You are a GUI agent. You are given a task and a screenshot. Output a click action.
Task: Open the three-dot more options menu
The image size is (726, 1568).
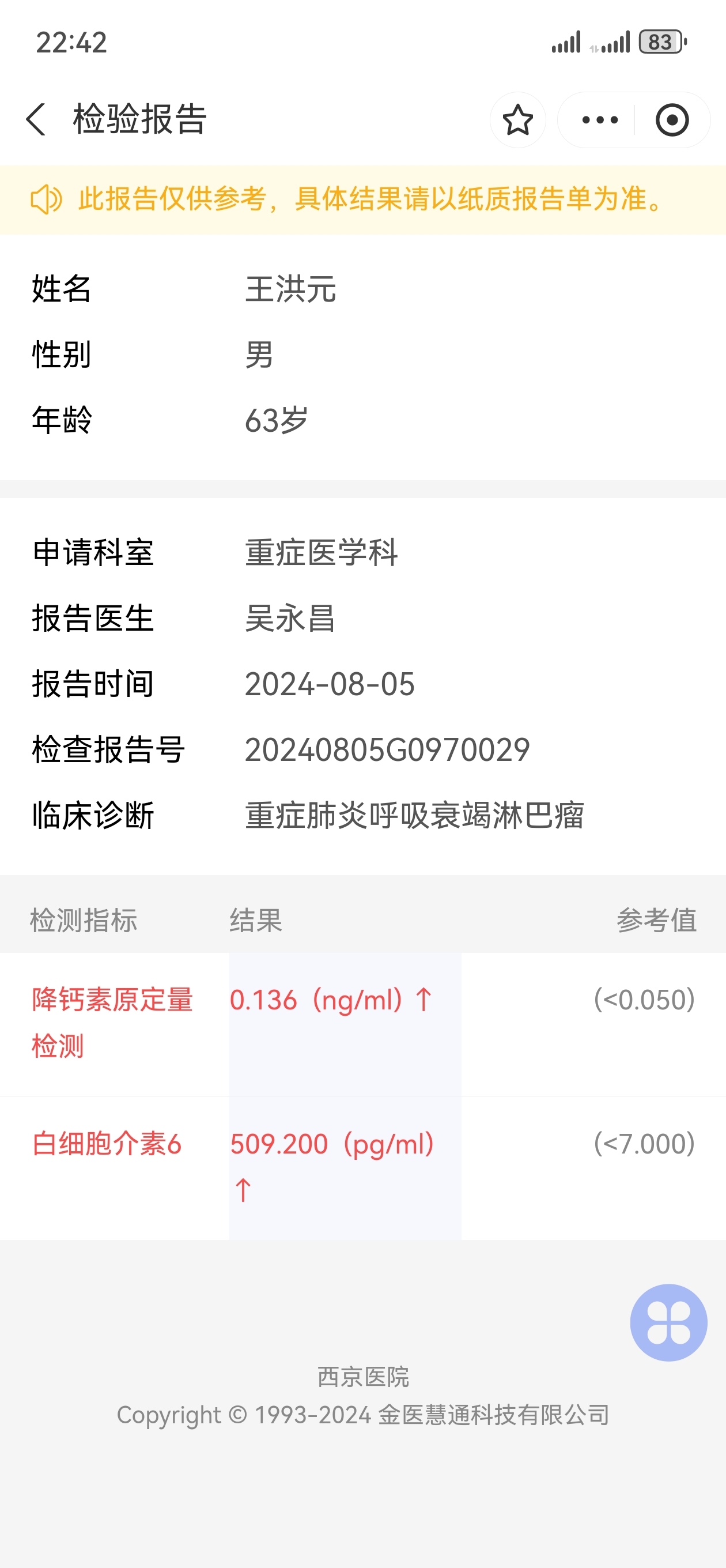click(599, 120)
